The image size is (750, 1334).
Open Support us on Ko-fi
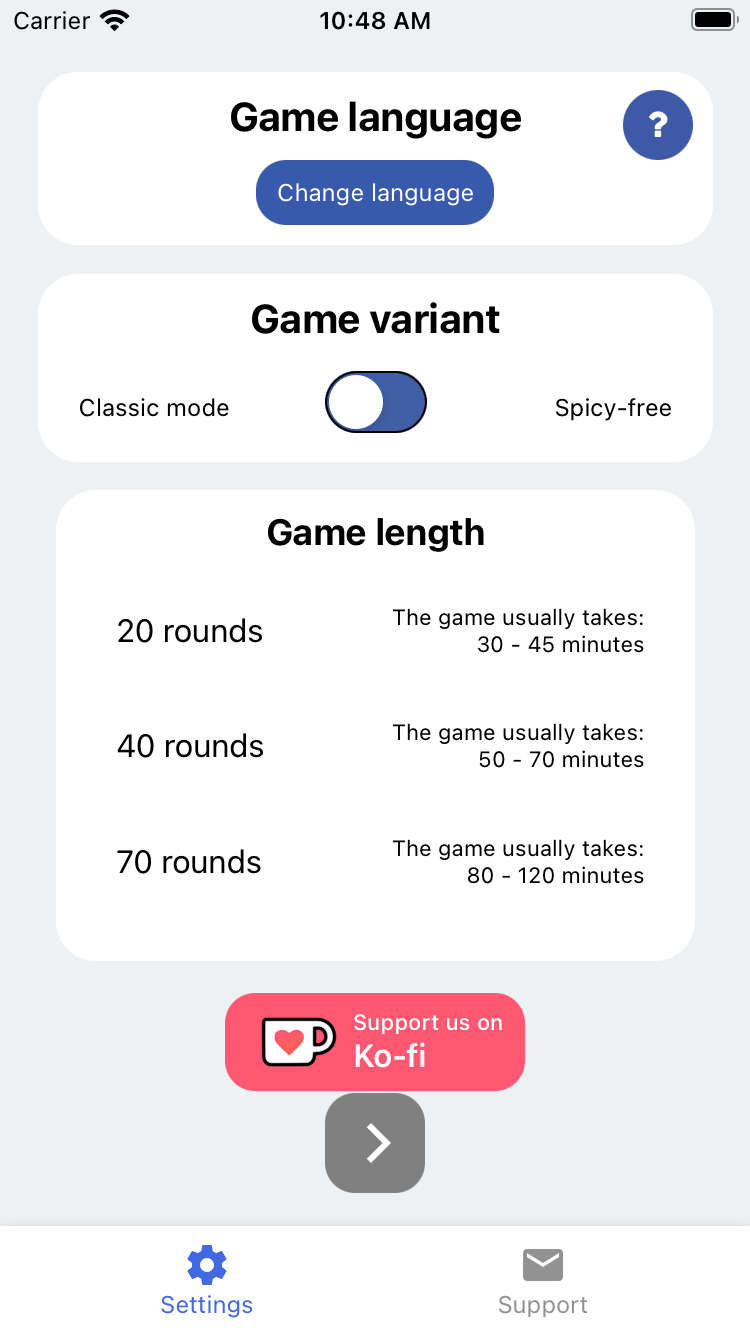375,1041
